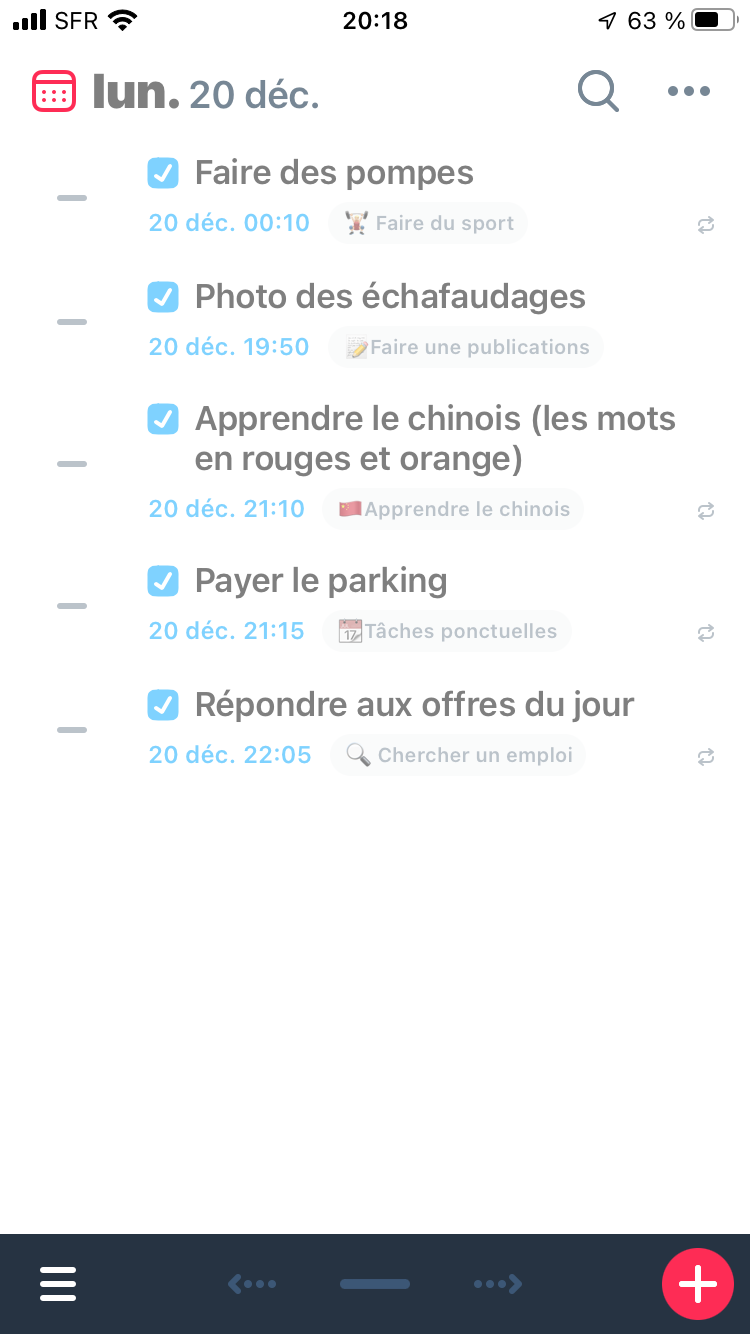Screen dimensions: 750x1334
Task: Open the Faire du sport list tag
Action: pyautogui.click(x=428, y=223)
